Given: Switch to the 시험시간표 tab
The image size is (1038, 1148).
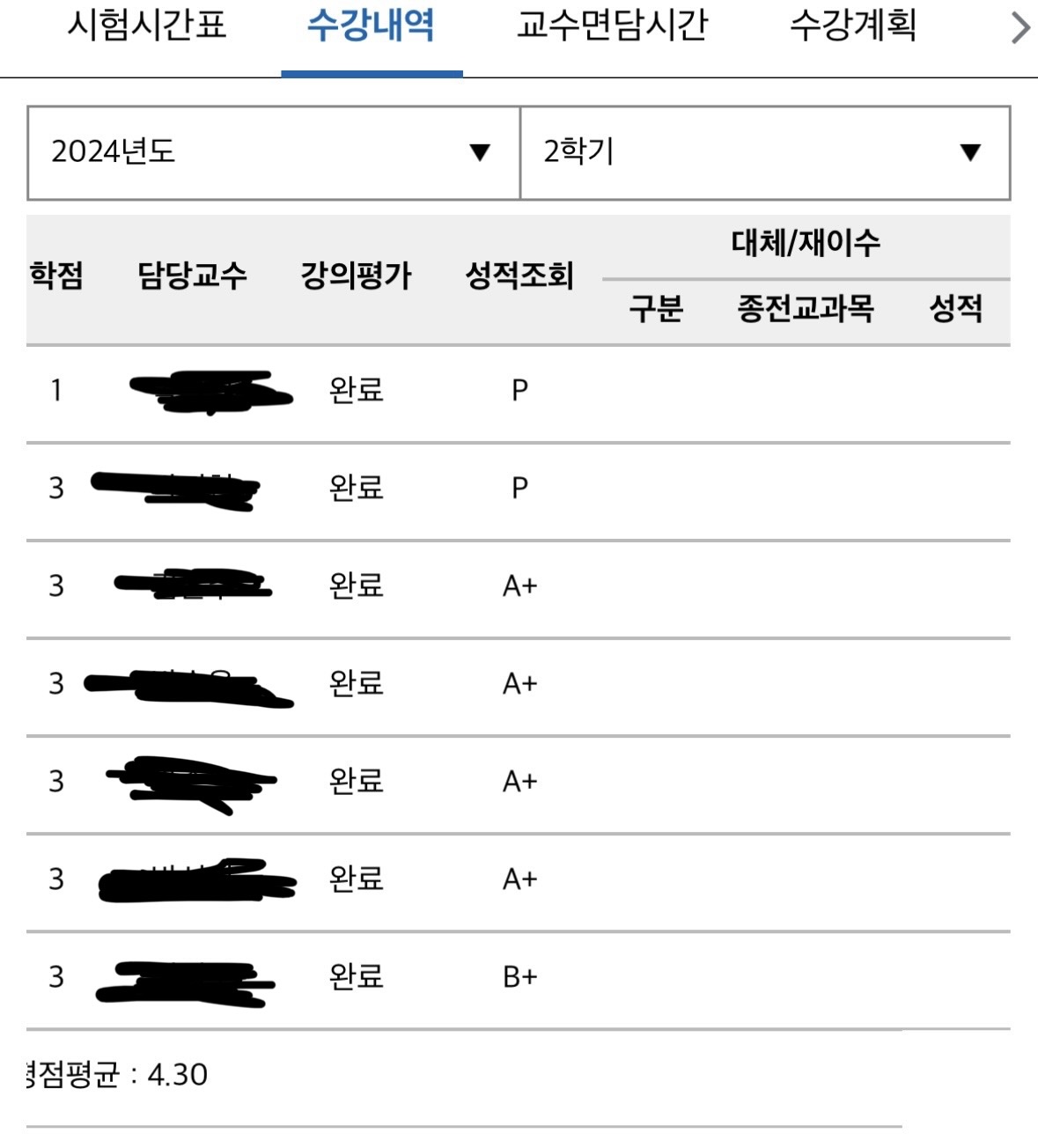Looking at the screenshot, I should tap(147, 26).
